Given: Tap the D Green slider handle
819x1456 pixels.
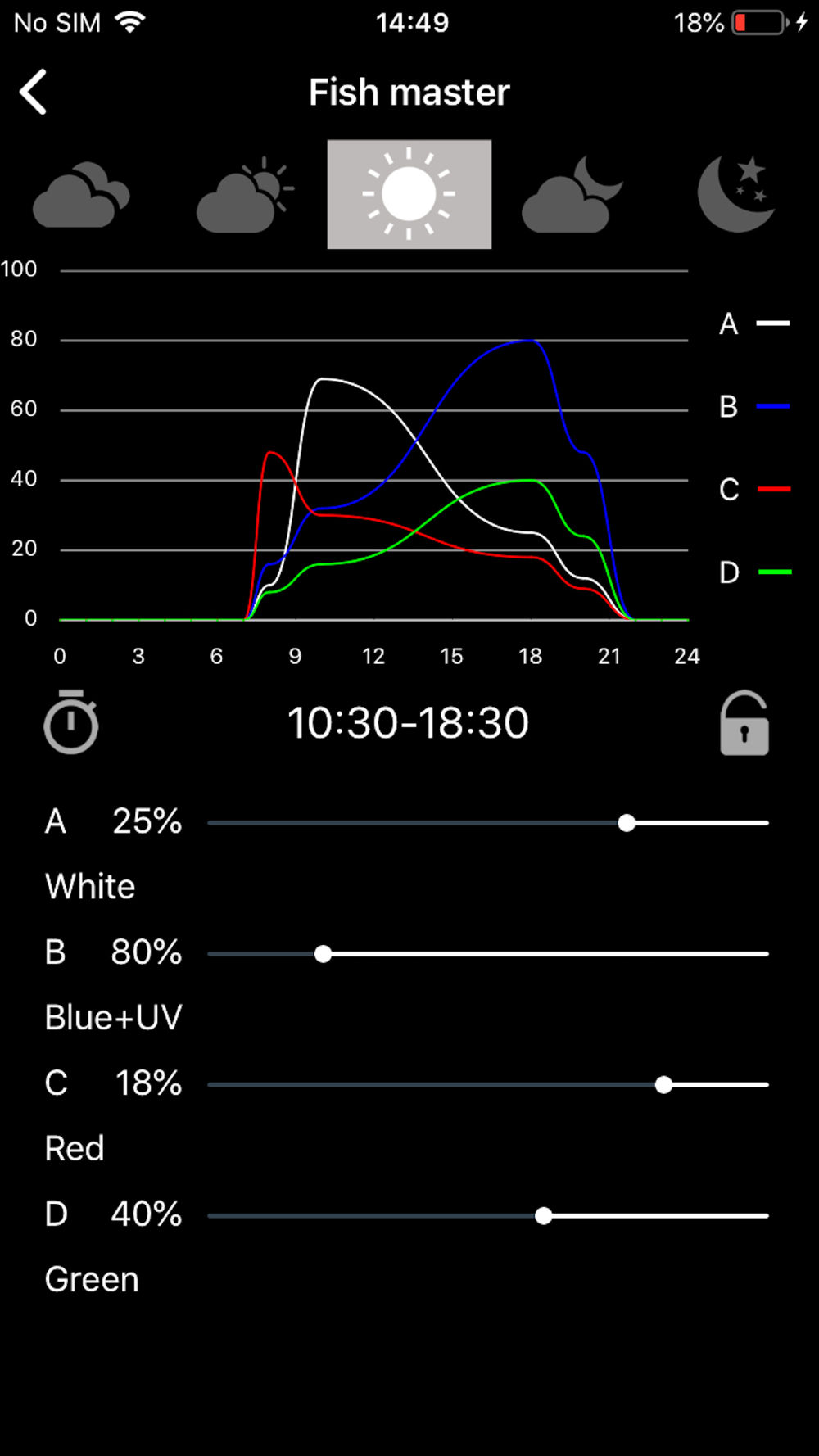Looking at the screenshot, I should click(x=544, y=1216).
